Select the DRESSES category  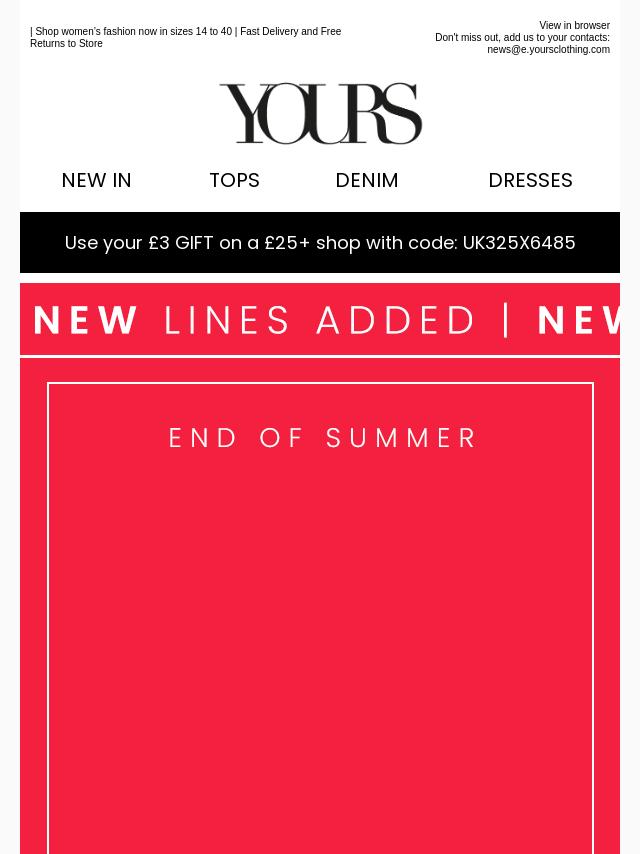click(x=530, y=180)
